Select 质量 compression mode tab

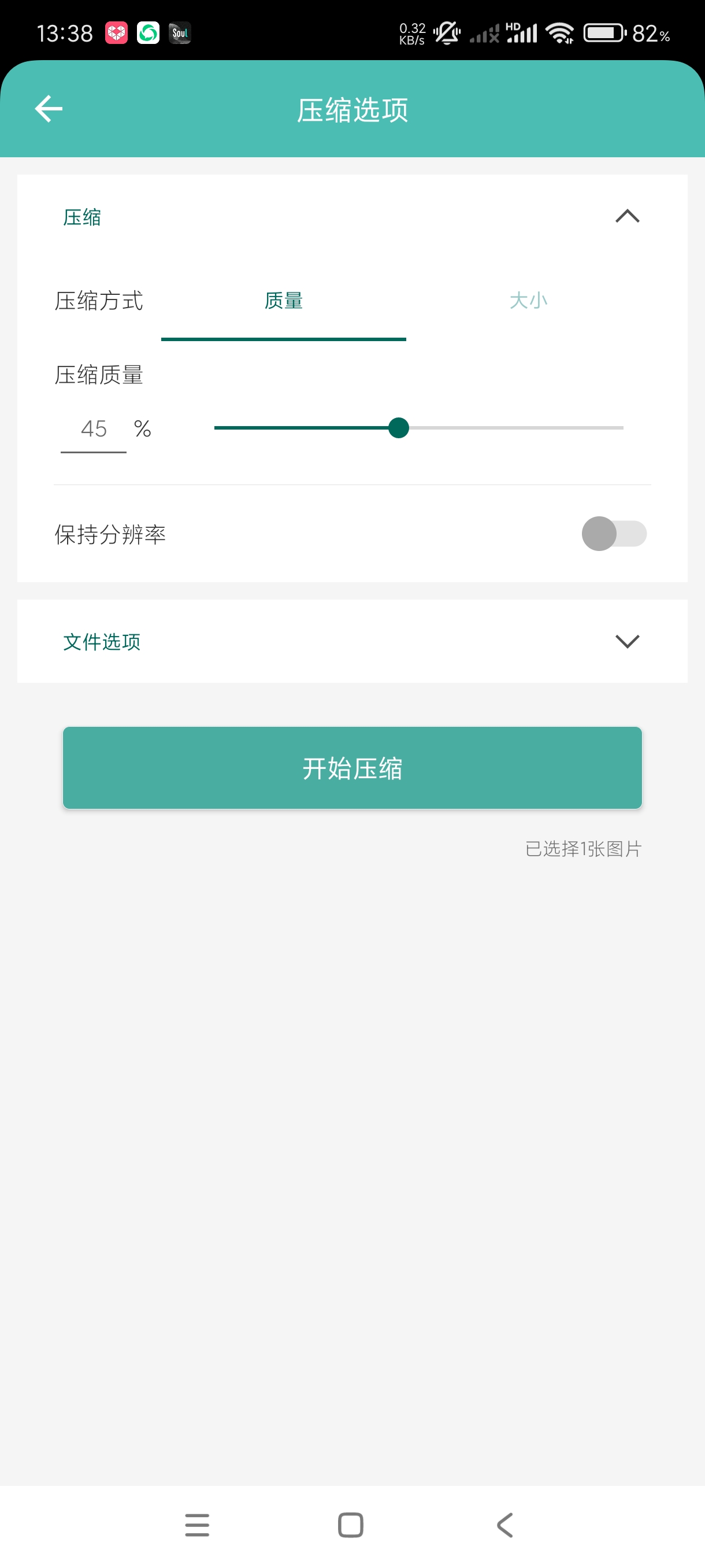coord(284,301)
